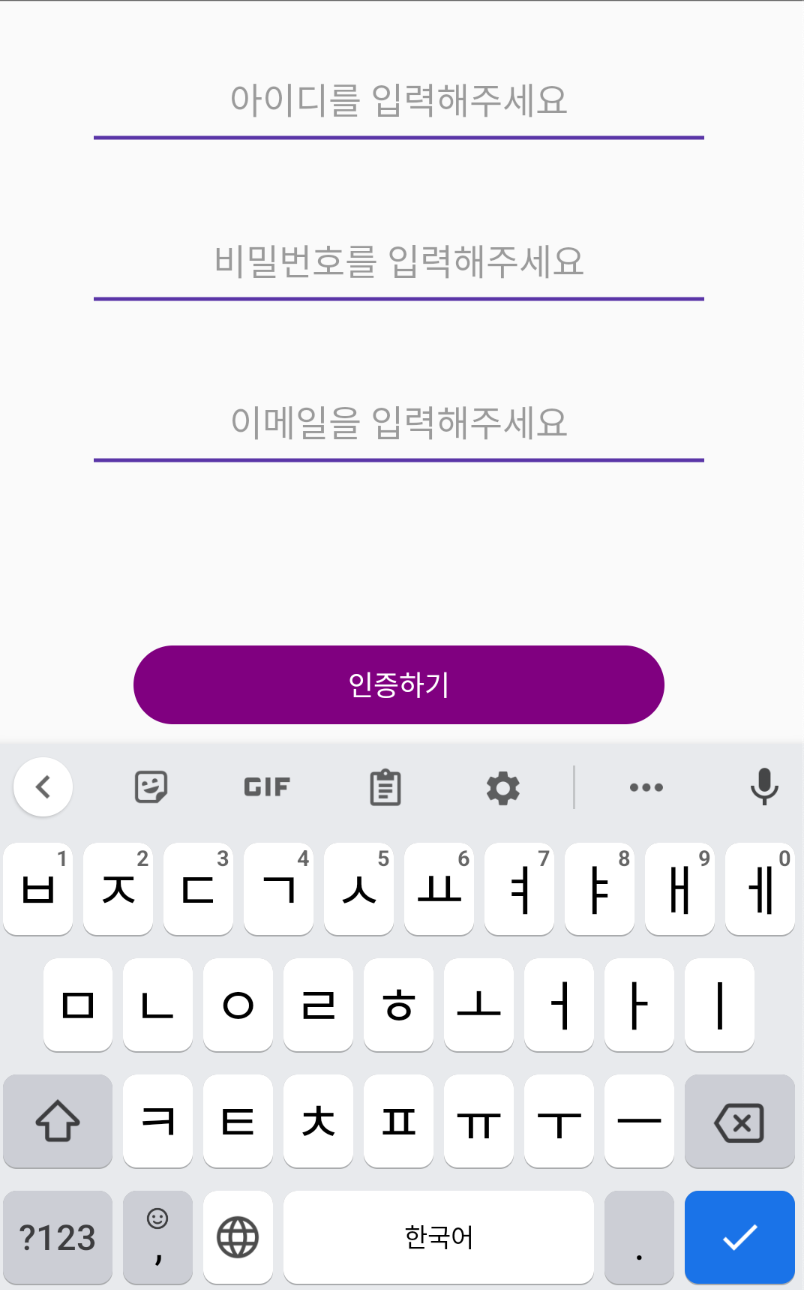The height and width of the screenshot is (1290, 804).
Task: Focus the password input field
Action: coord(398,263)
